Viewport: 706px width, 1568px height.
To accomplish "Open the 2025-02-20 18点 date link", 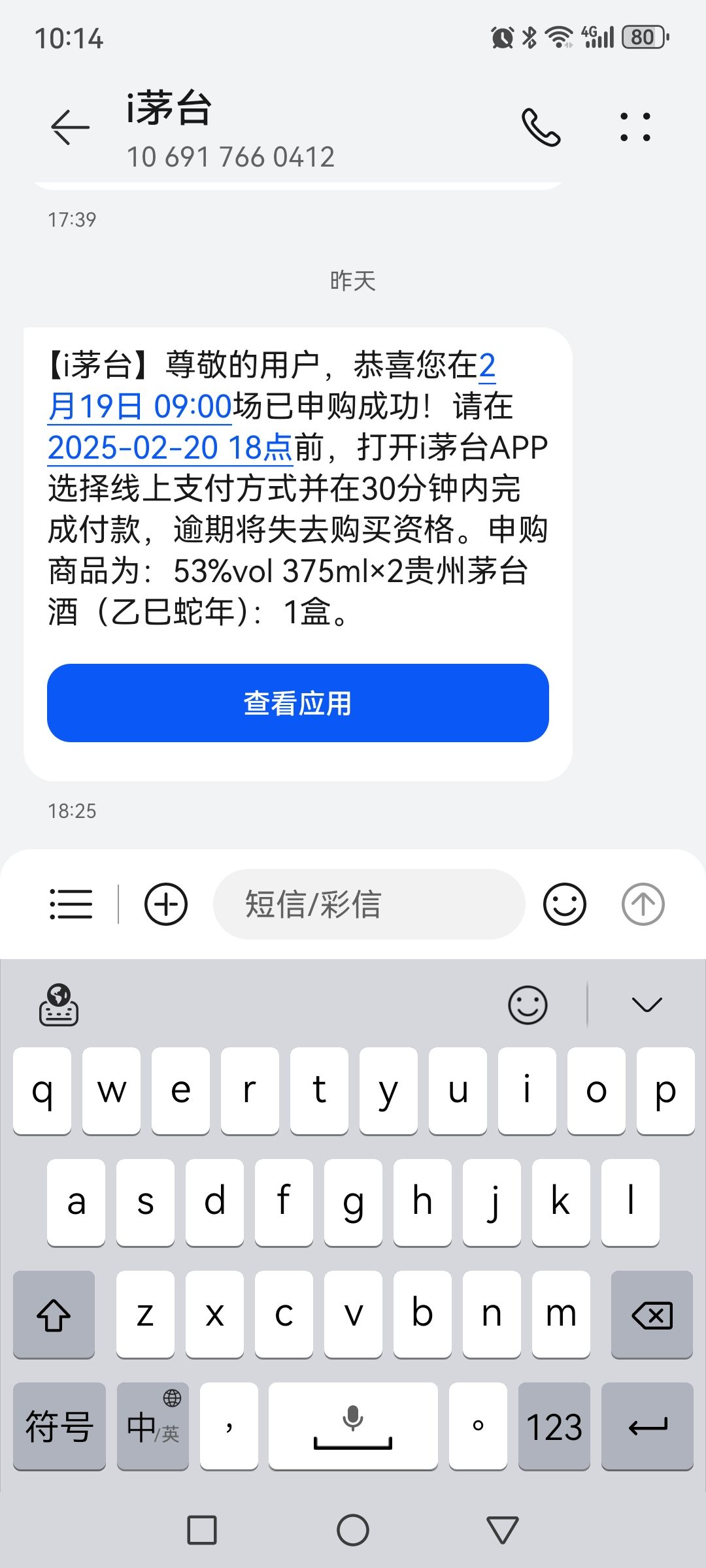I will click(170, 448).
